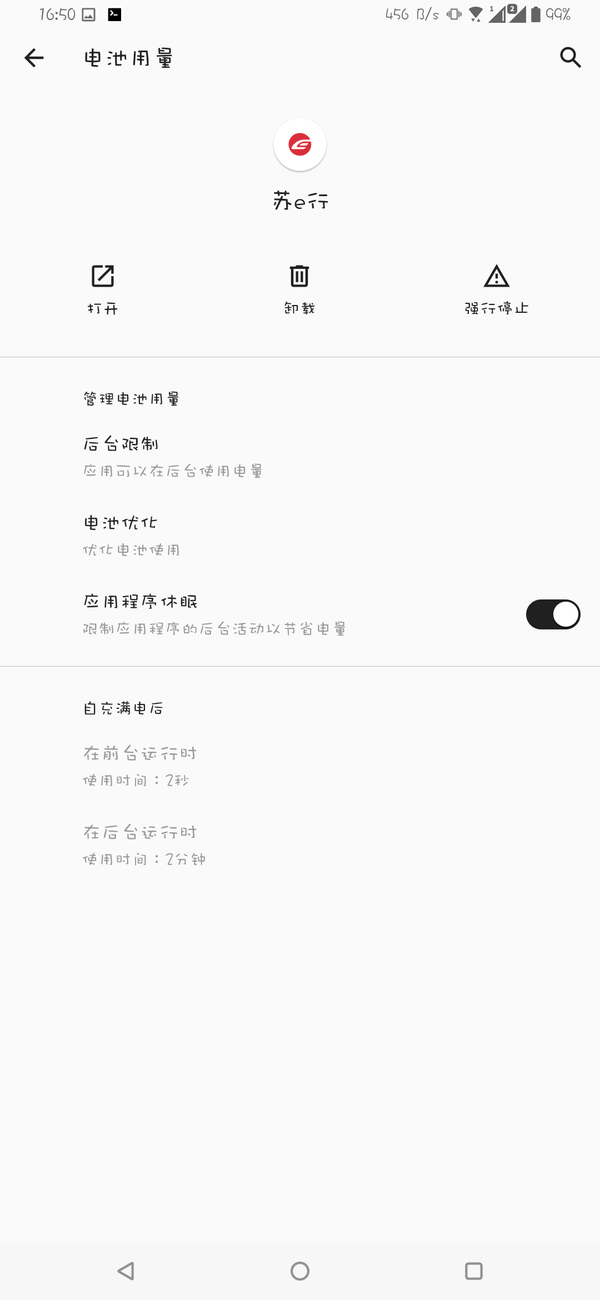Go back using the top arrow

point(34,58)
